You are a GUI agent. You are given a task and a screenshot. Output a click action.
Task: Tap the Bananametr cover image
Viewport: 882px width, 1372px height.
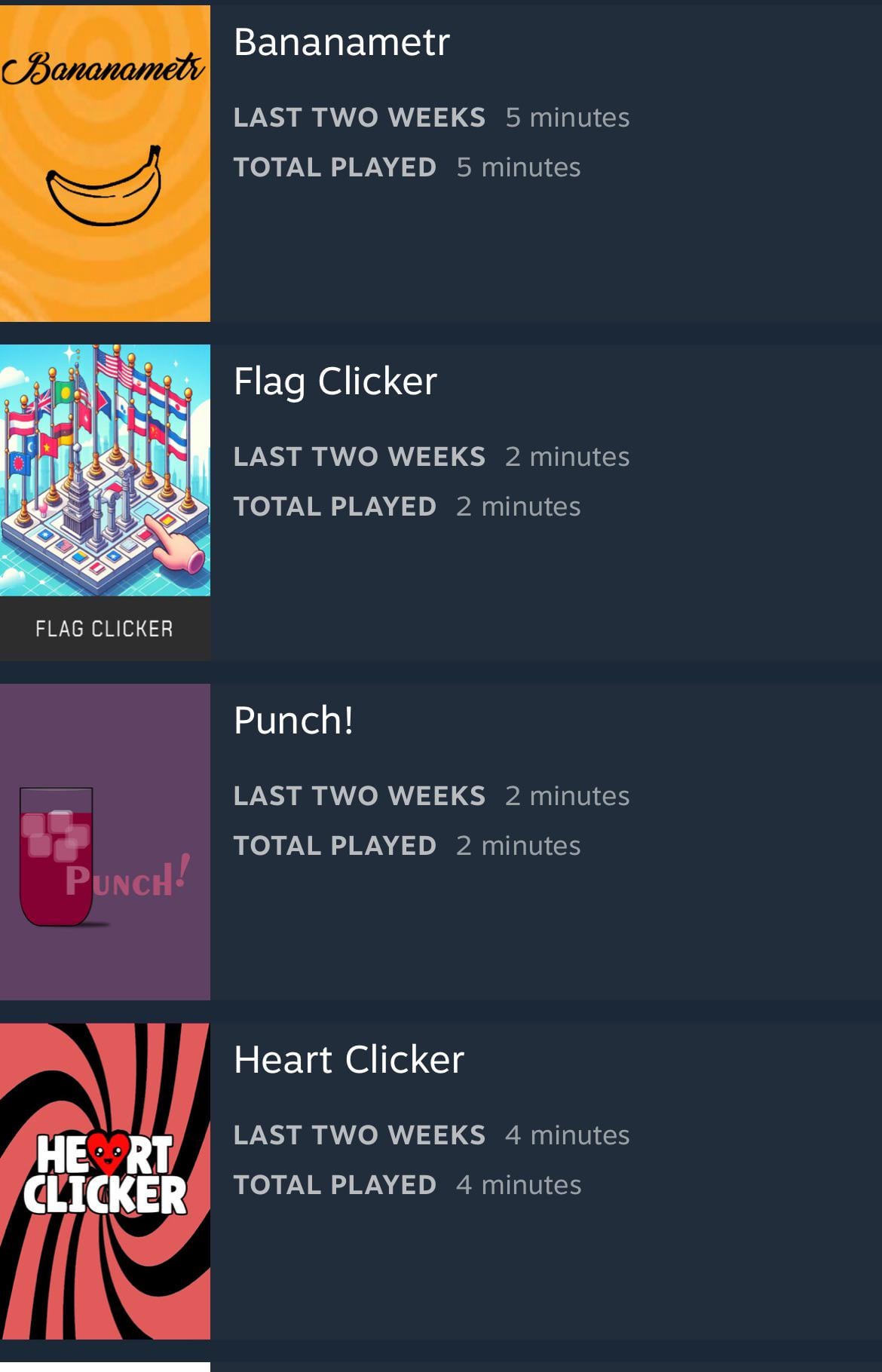point(105,164)
